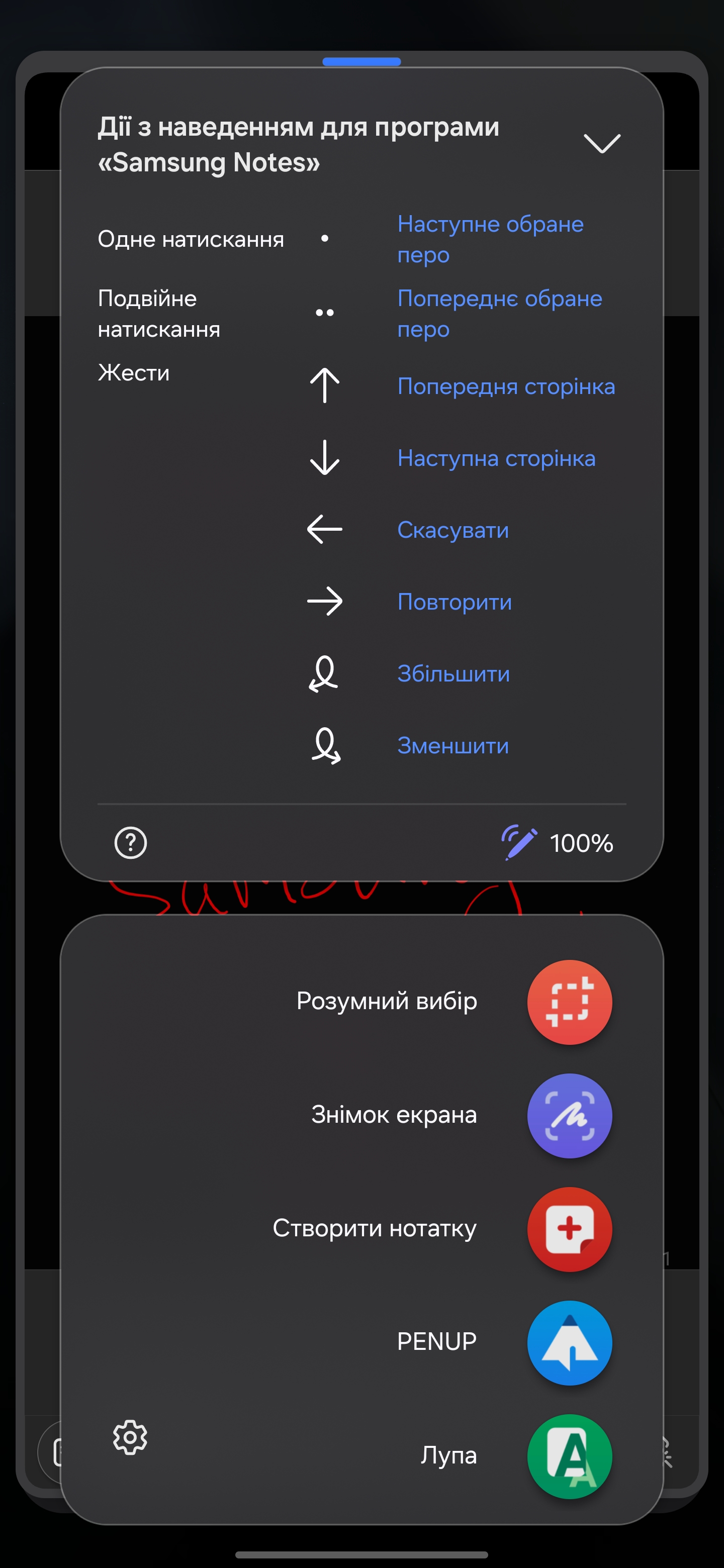Open «Попередня сторінка» gesture setting
The width and height of the screenshot is (724, 1568).
[x=505, y=386]
